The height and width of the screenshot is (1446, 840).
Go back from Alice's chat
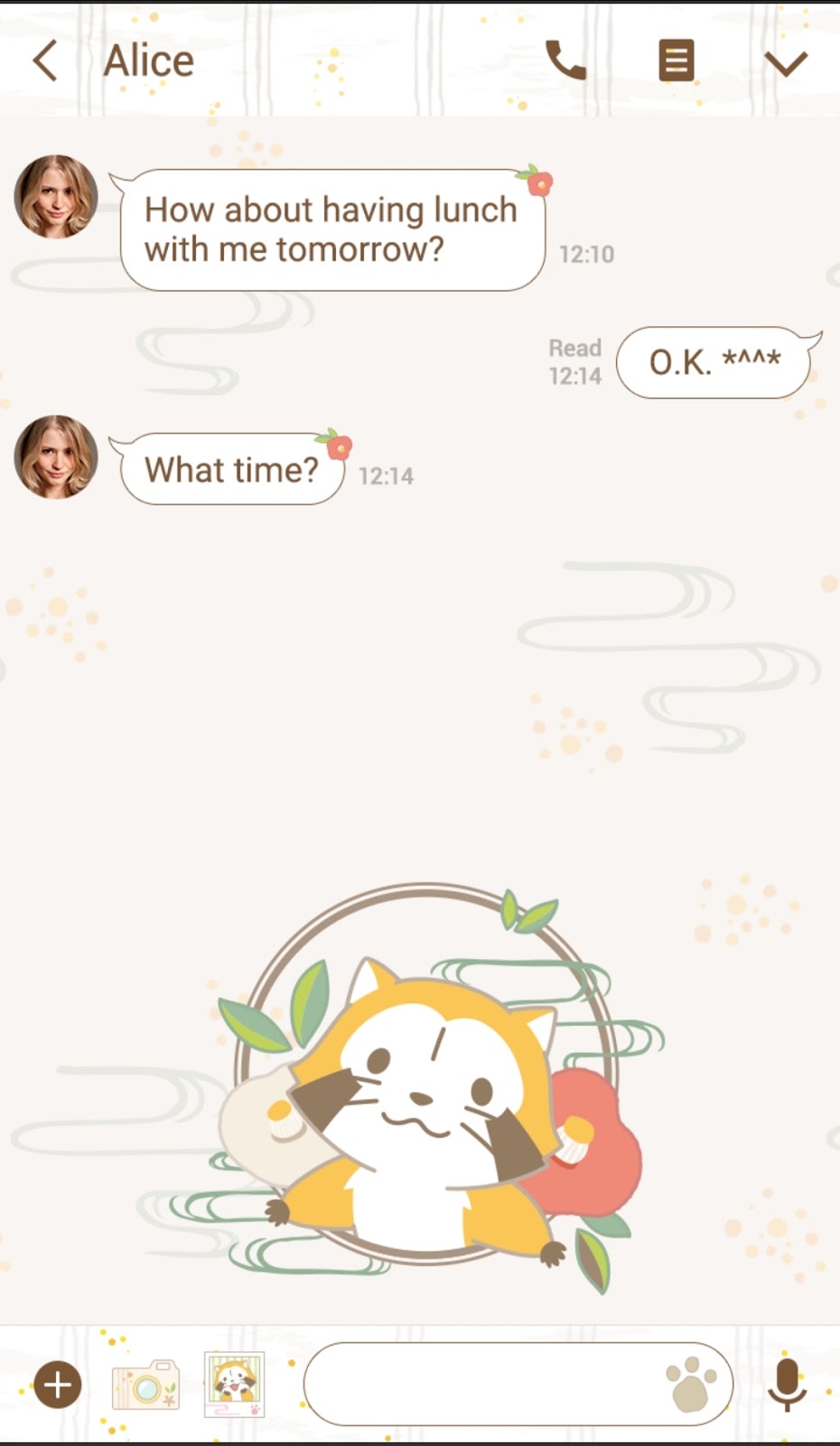(x=45, y=61)
